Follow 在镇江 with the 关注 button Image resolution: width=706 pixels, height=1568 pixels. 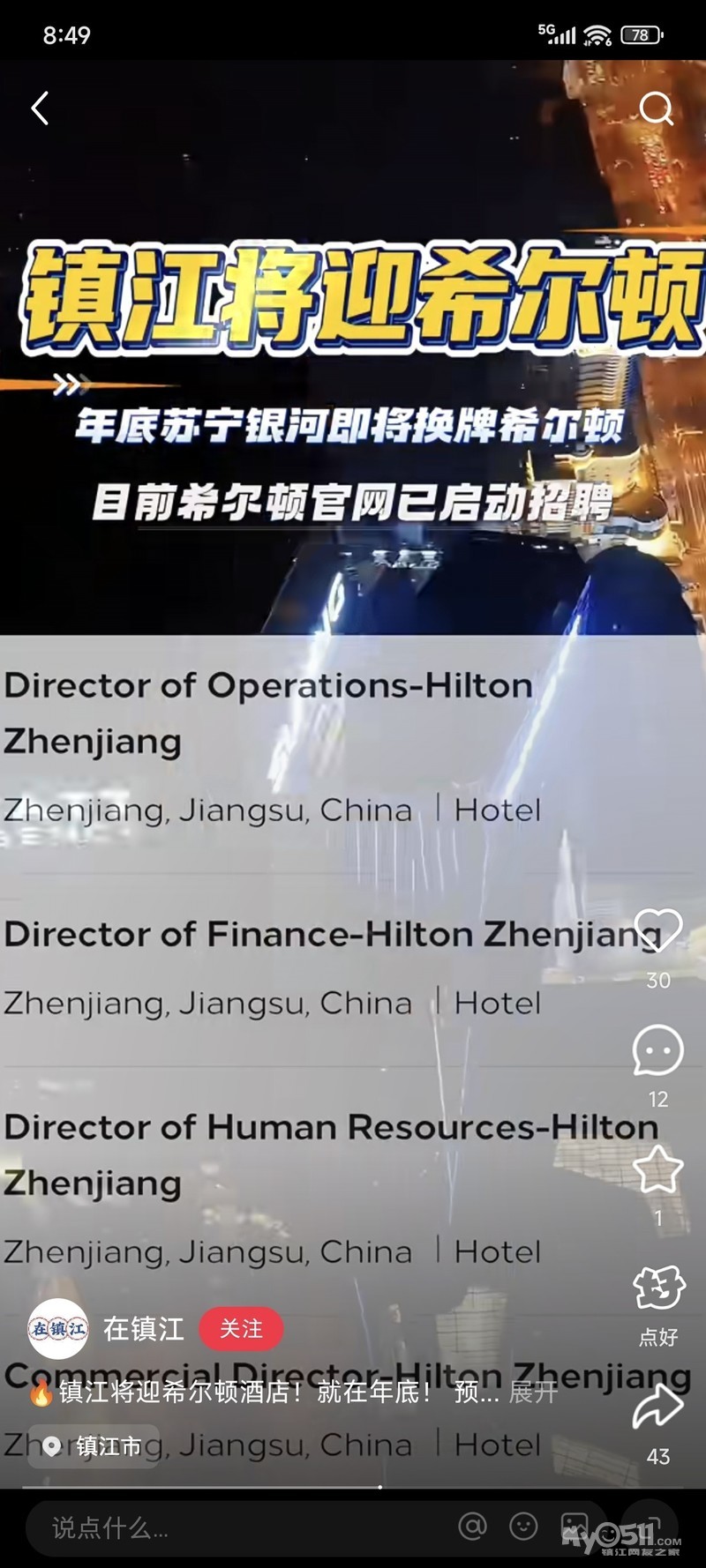pos(241,1328)
